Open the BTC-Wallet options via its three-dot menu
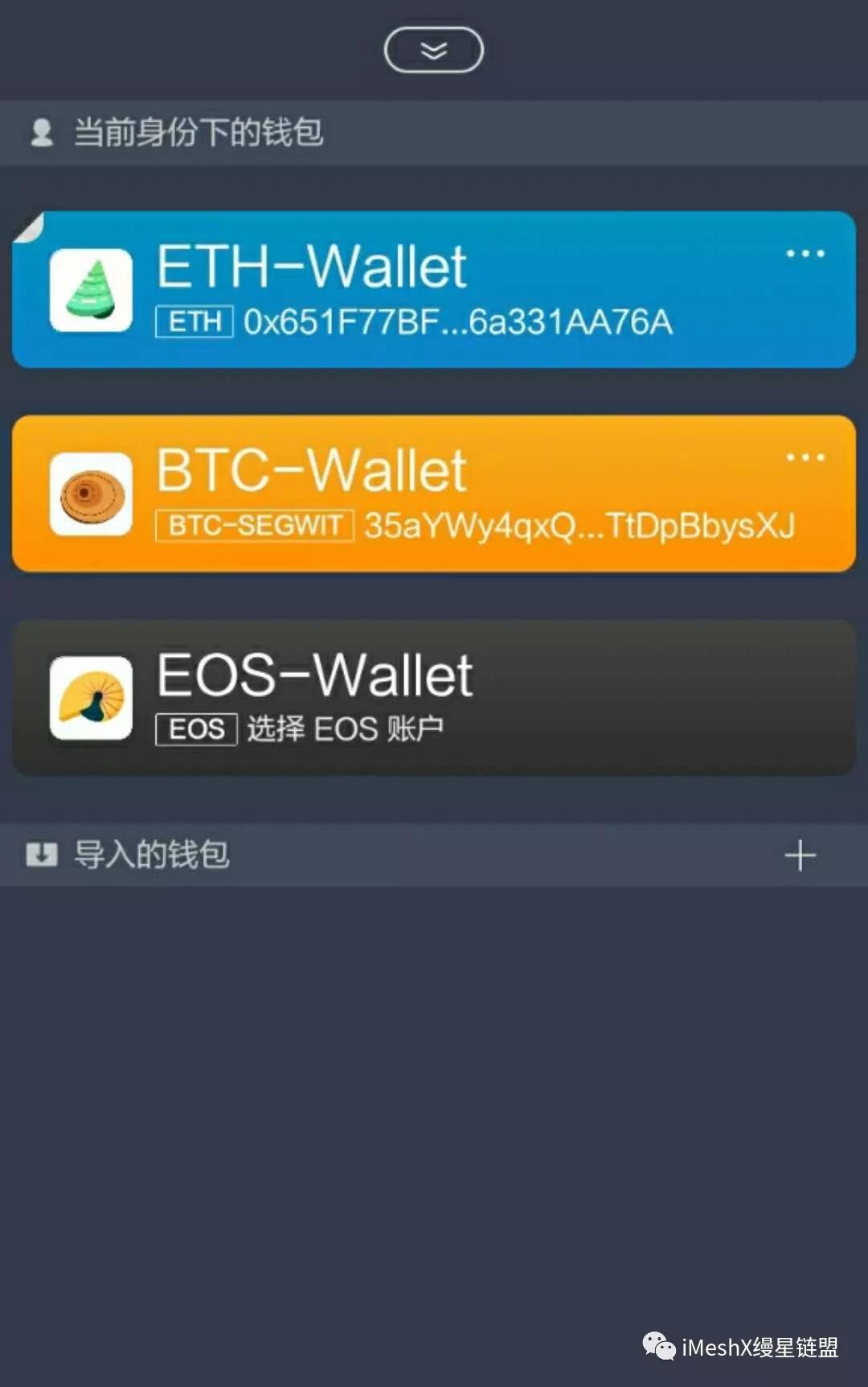Image resolution: width=868 pixels, height=1387 pixels. point(806,457)
